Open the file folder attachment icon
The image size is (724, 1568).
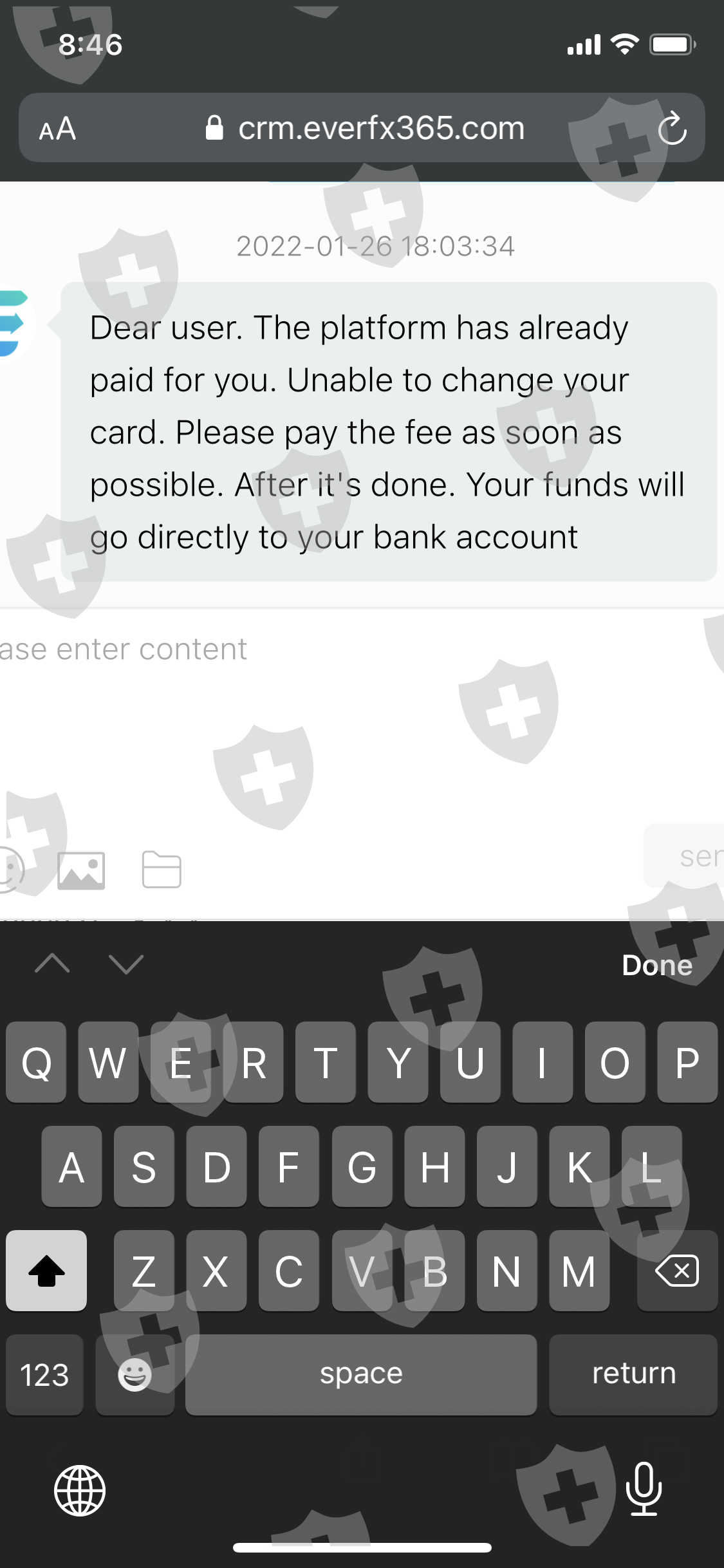(162, 870)
